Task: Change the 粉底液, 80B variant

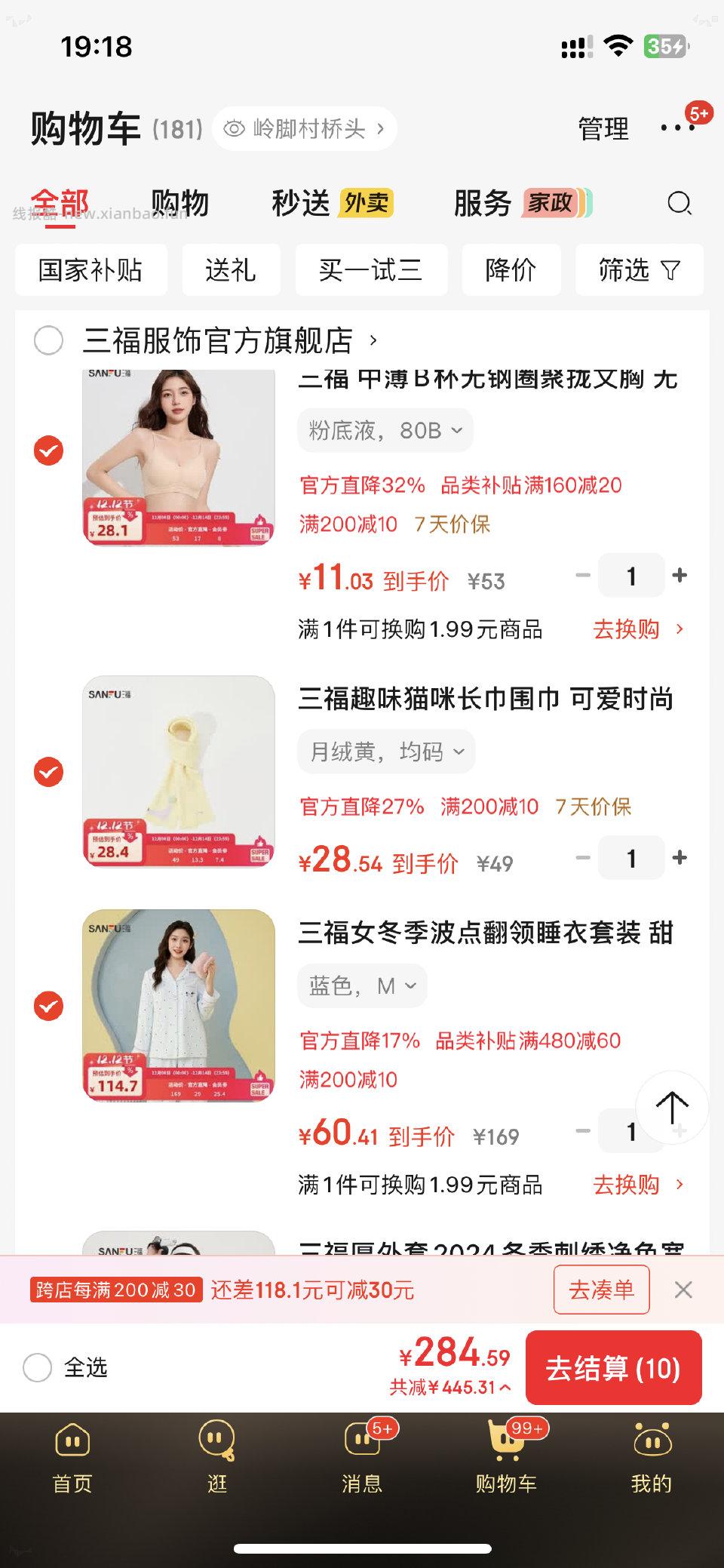Action: point(385,430)
